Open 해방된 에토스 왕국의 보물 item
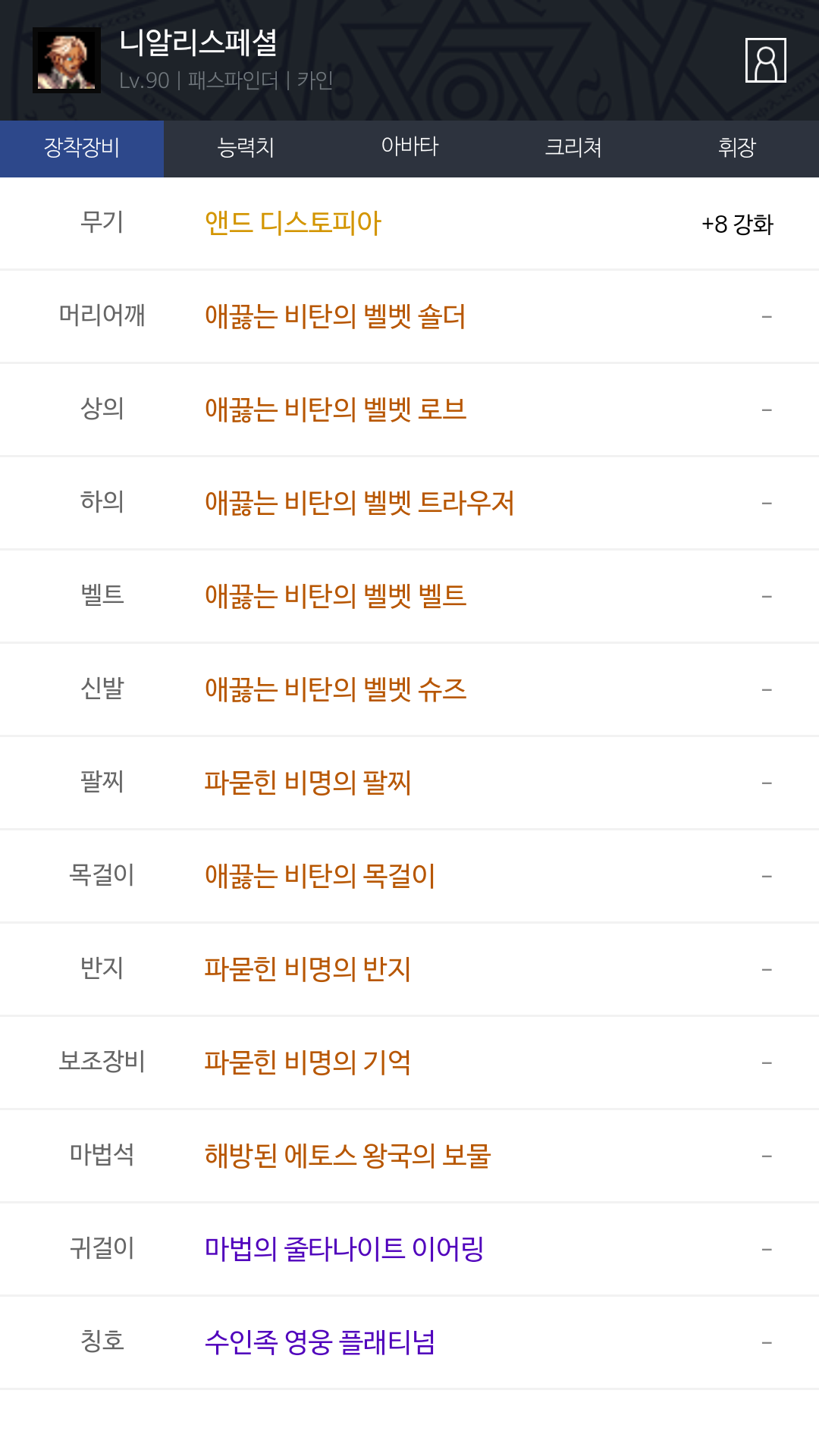 [x=348, y=1156]
